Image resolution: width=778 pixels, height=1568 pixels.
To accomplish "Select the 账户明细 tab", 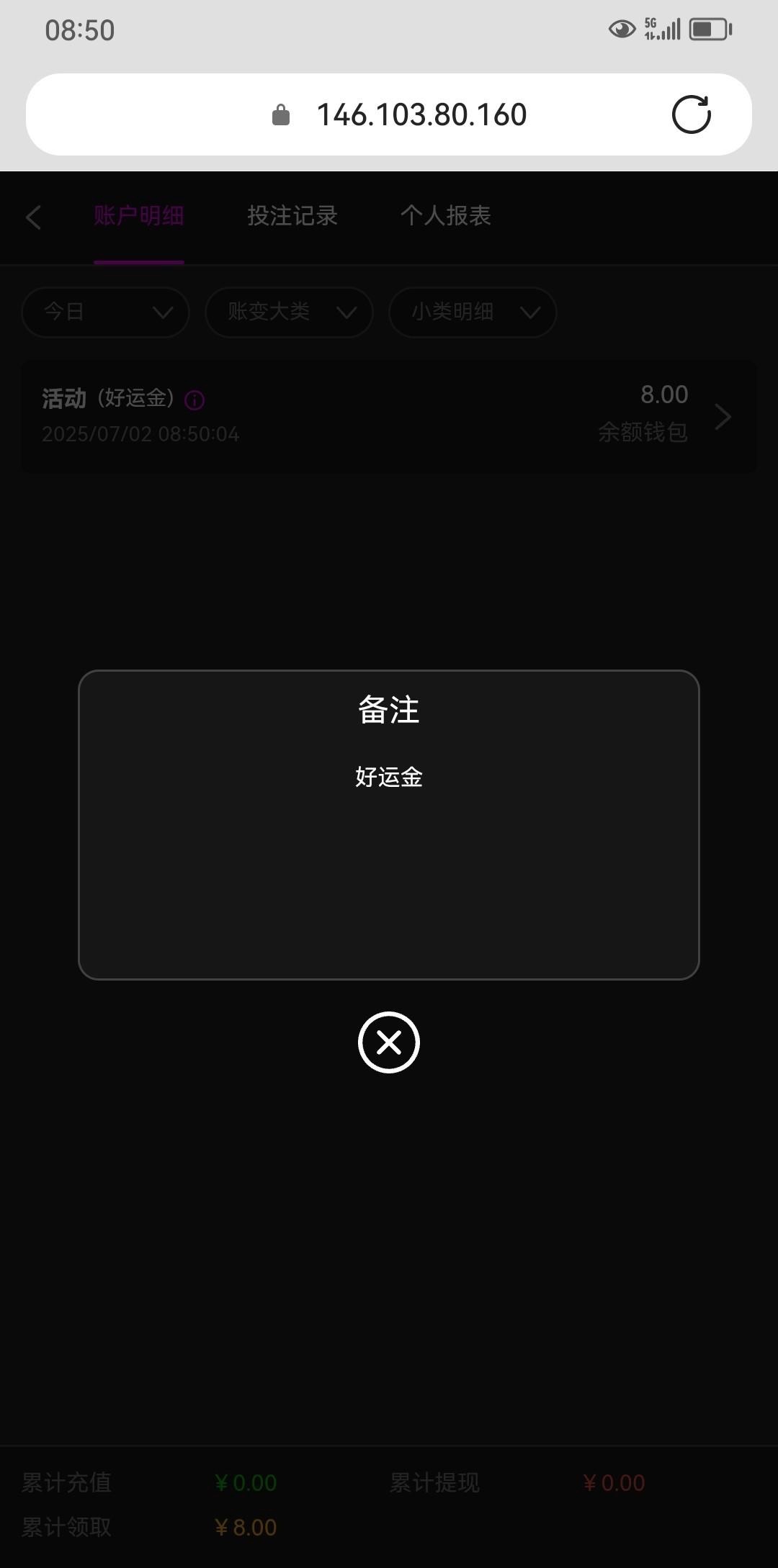I will [x=139, y=215].
